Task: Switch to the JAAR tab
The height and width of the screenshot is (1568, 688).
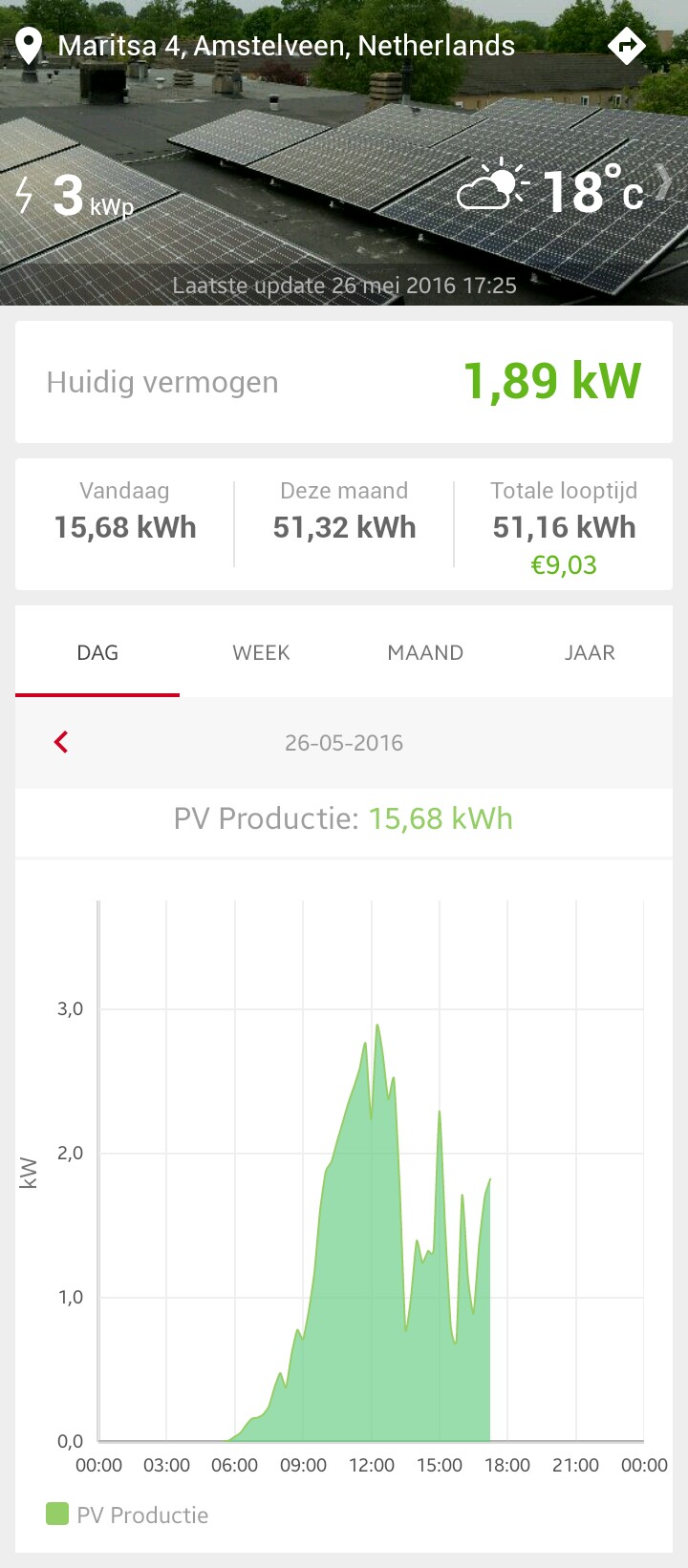Action: (590, 653)
